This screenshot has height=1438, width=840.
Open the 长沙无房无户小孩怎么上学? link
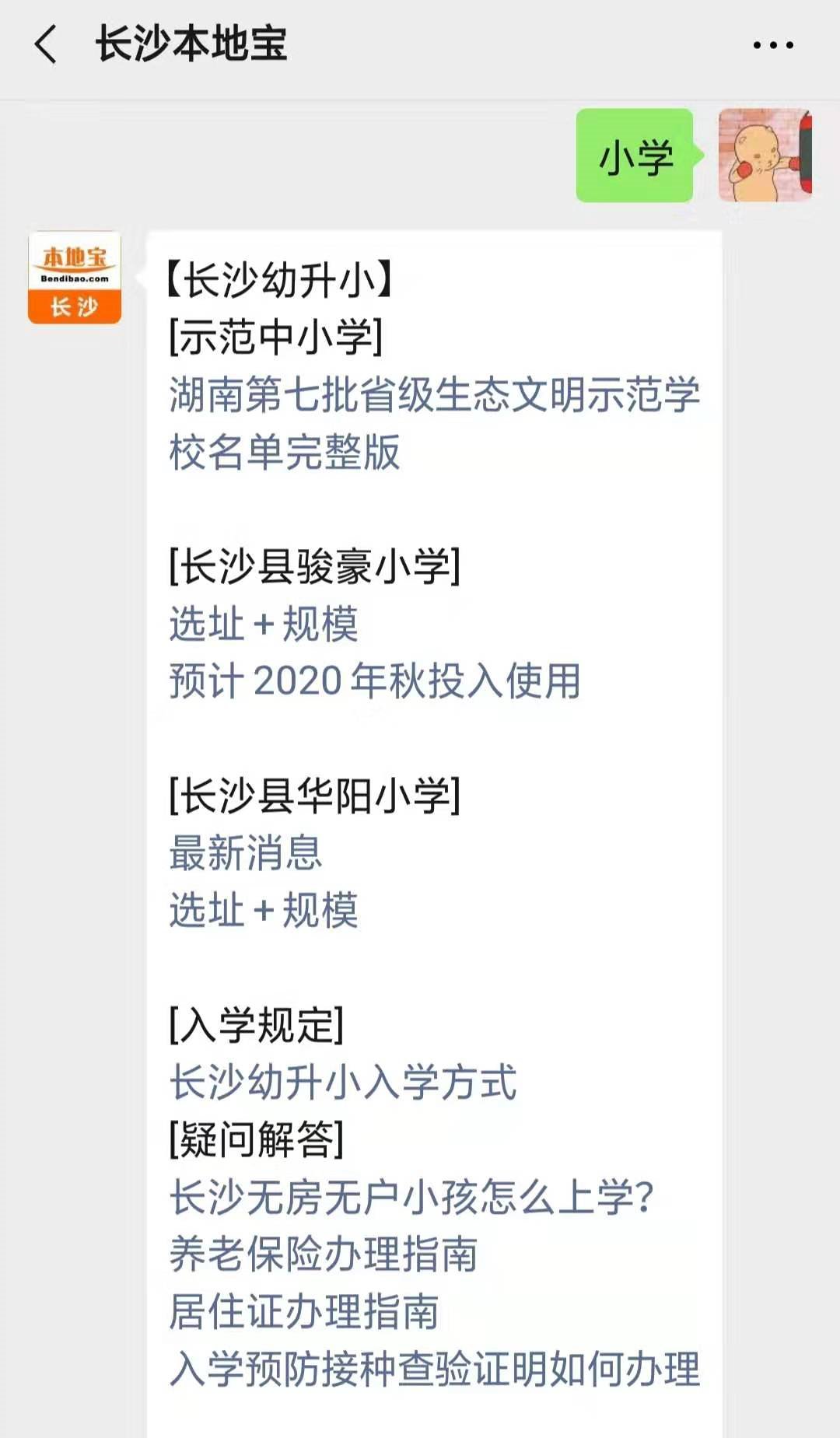pyautogui.click(x=412, y=1197)
